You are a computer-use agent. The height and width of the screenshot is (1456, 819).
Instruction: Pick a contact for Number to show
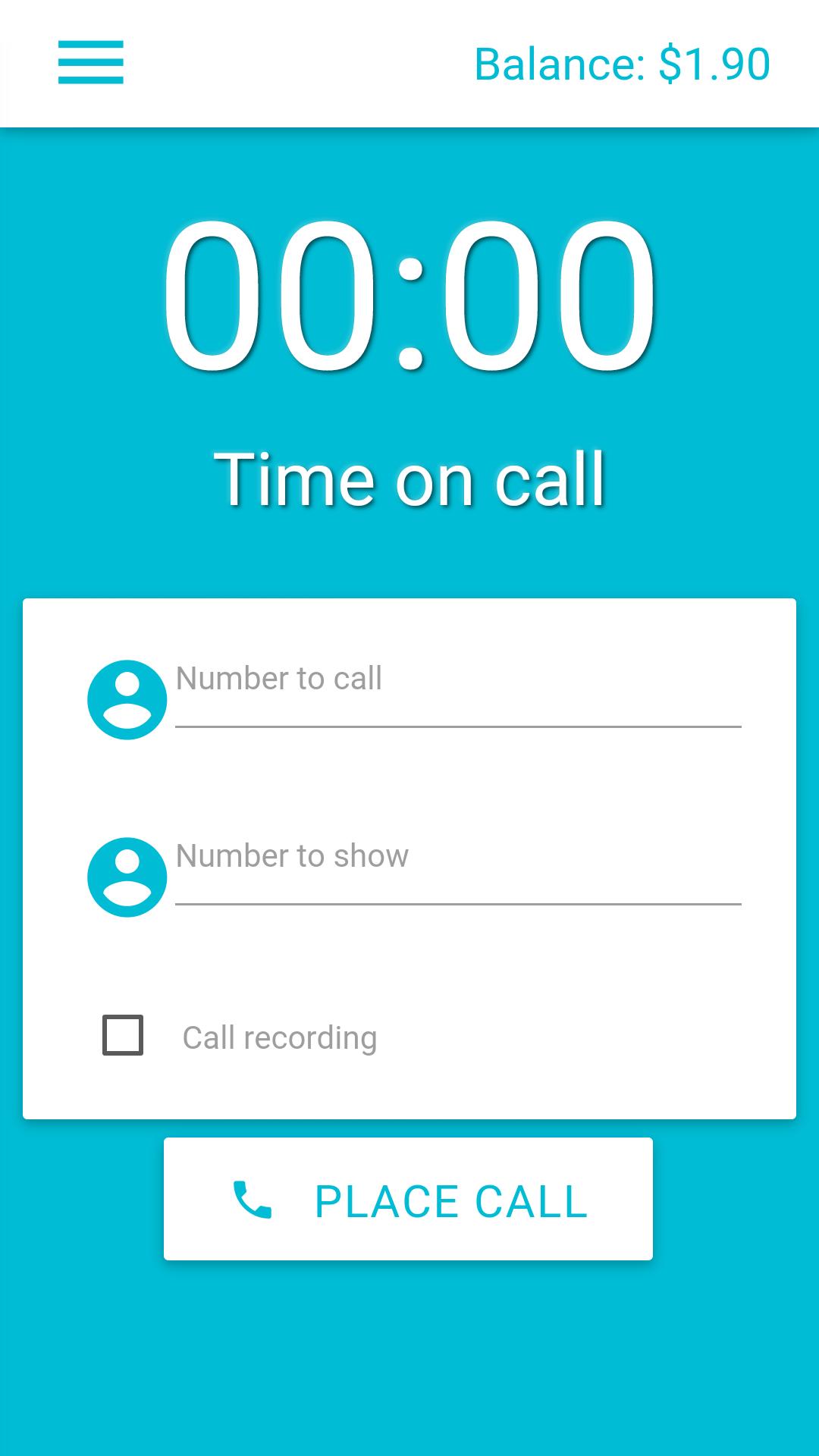(127, 877)
